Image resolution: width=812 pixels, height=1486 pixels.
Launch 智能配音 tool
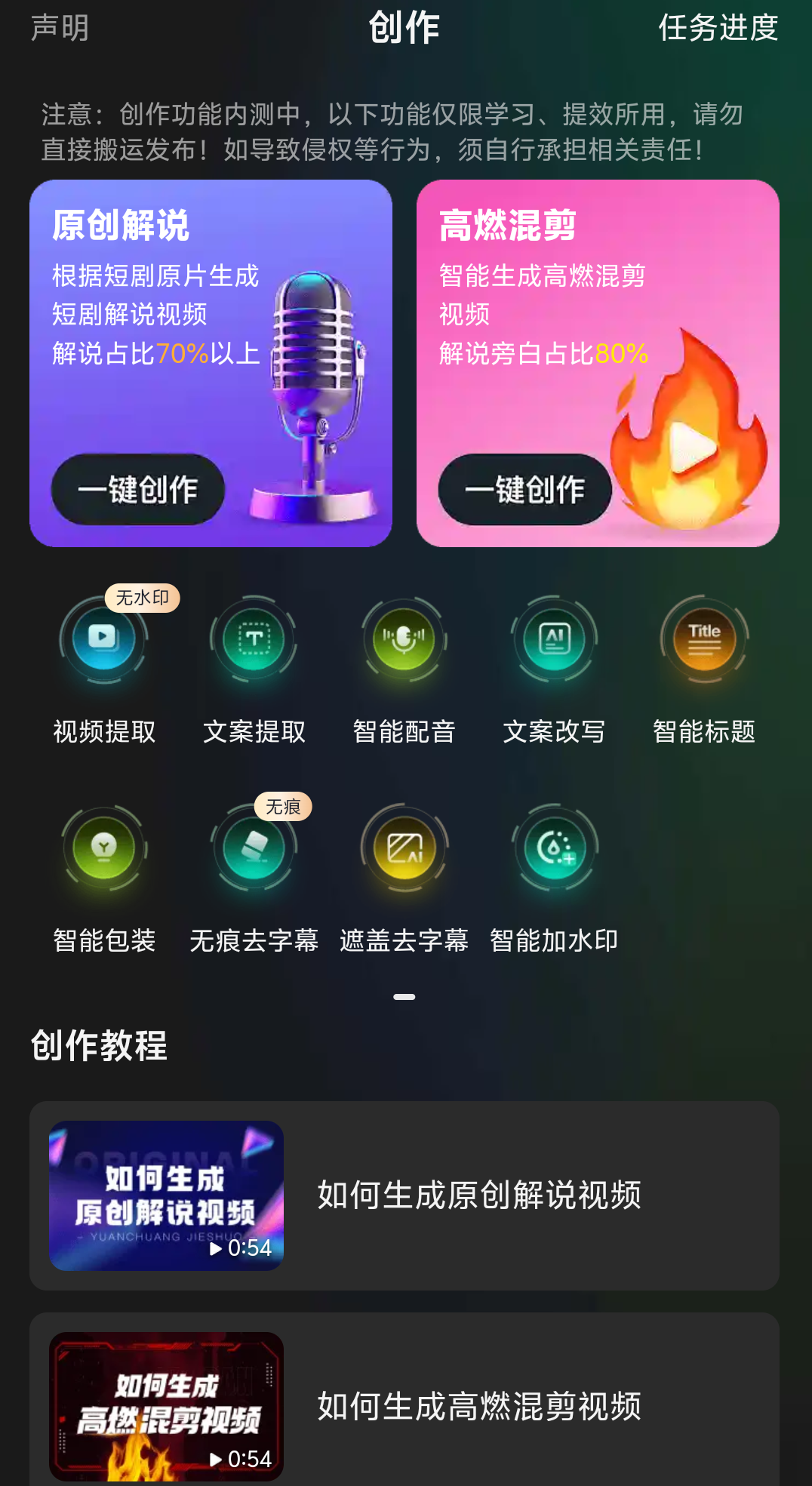[404, 639]
